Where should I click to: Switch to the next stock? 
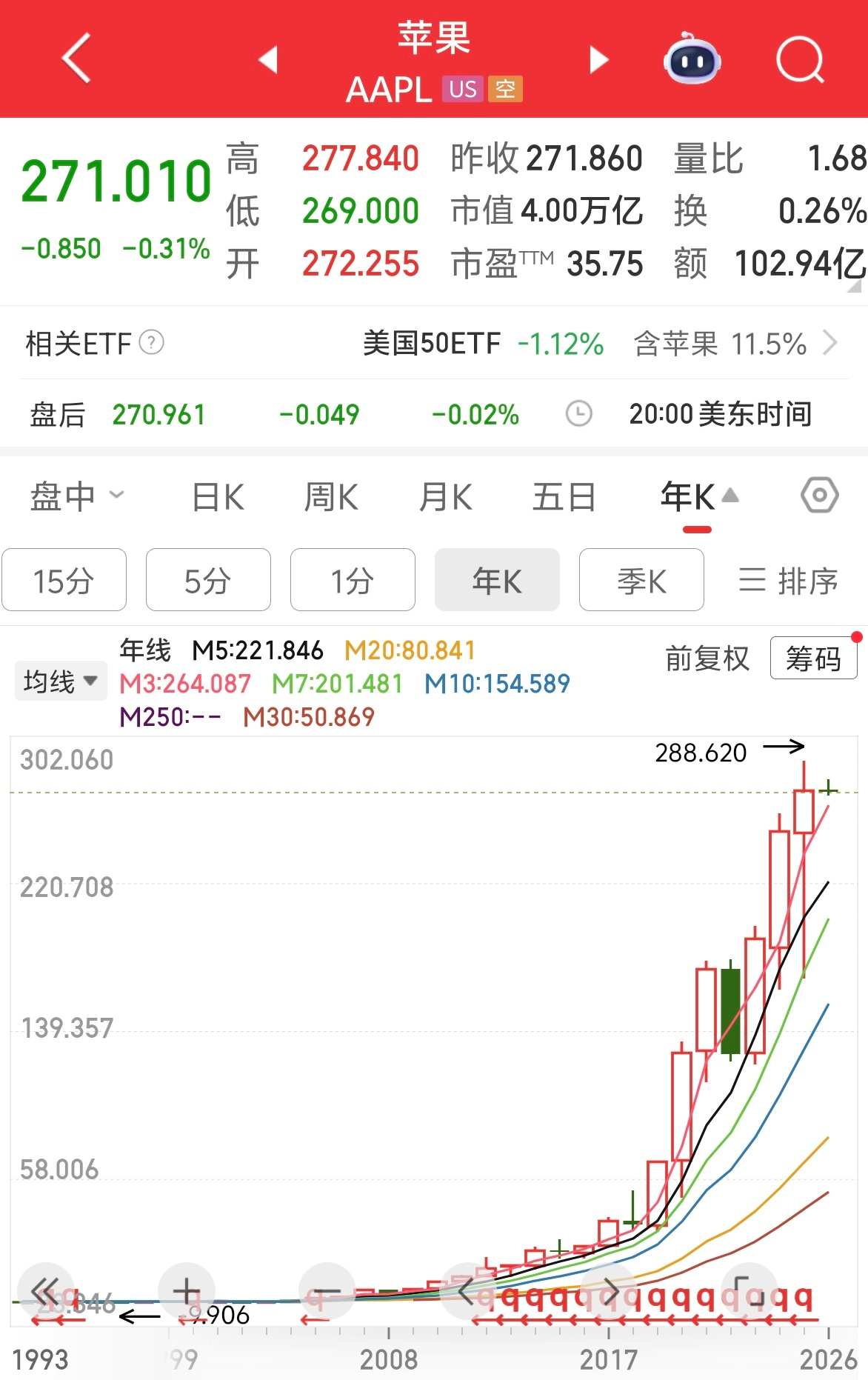tap(598, 60)
